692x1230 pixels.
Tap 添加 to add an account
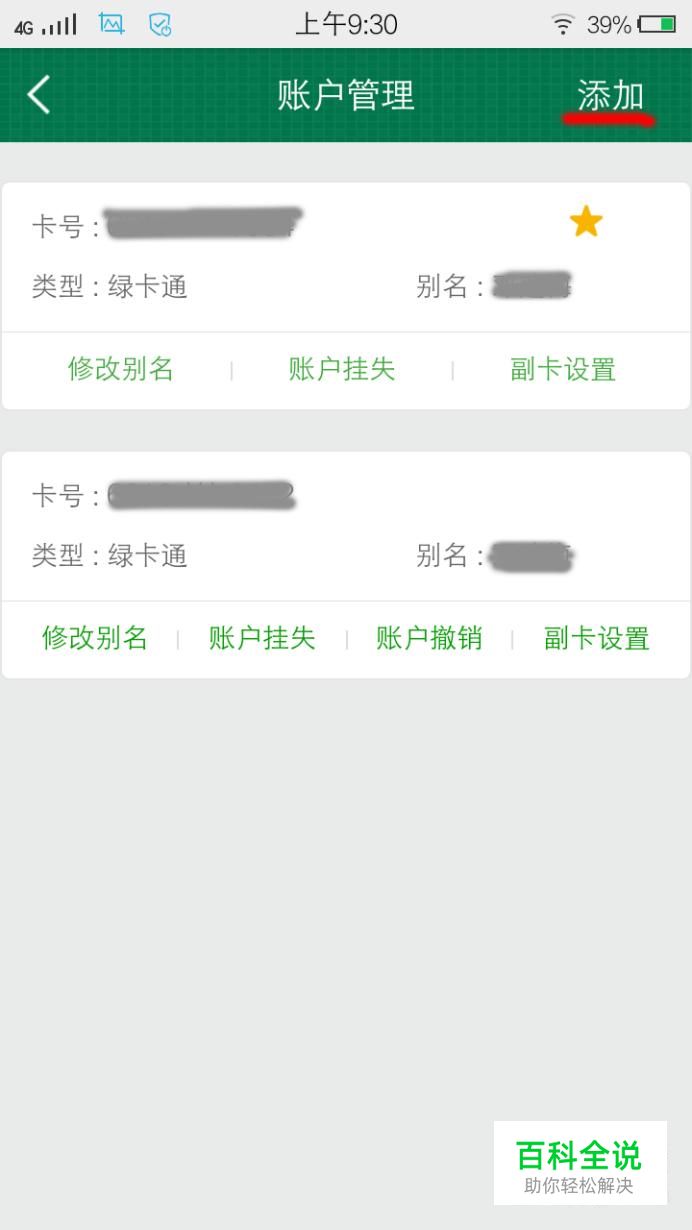[x=610, y=96]
